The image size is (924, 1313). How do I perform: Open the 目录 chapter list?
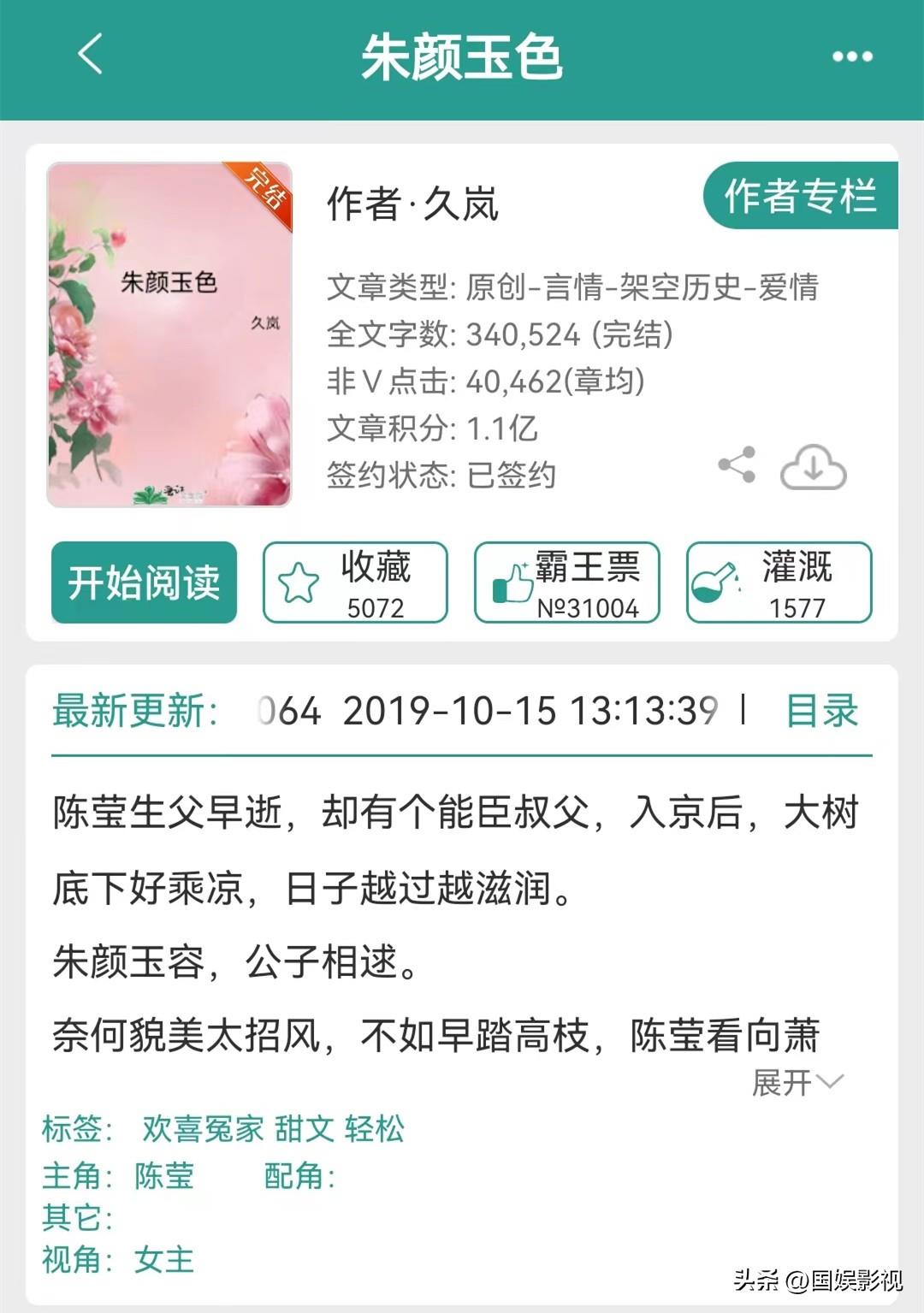coord(821,711)
